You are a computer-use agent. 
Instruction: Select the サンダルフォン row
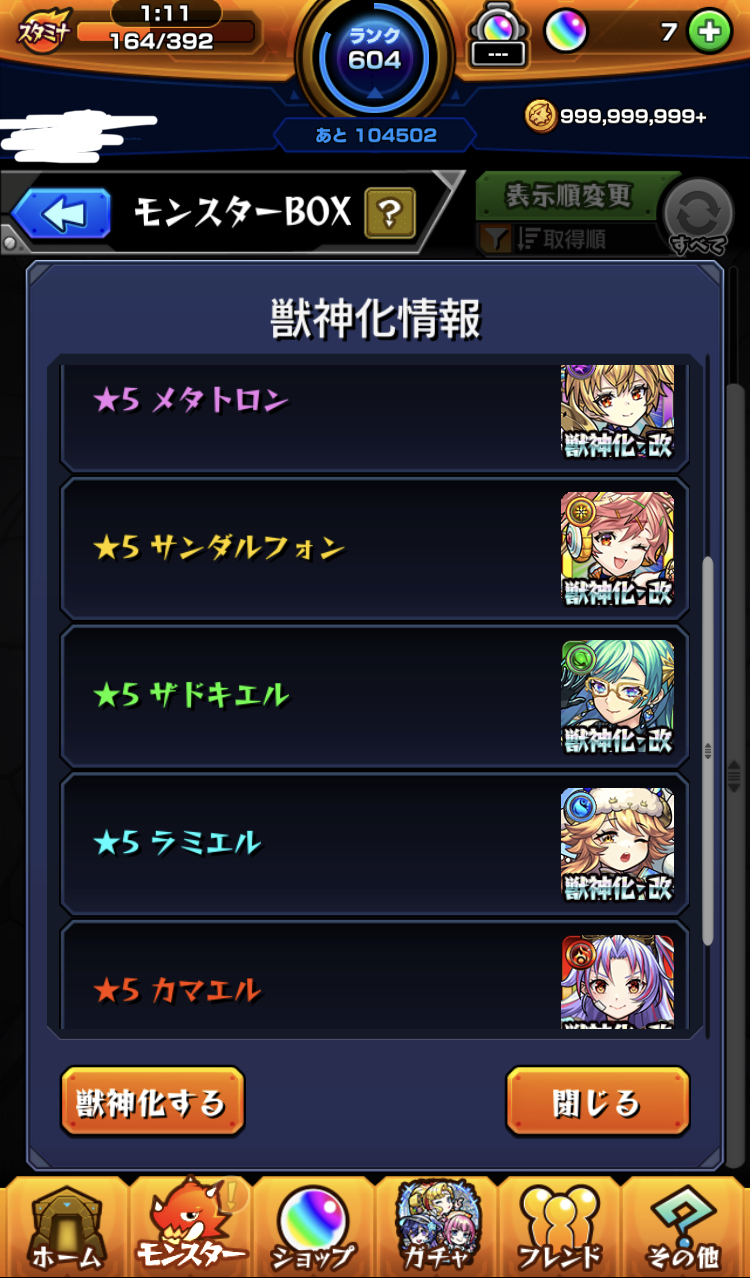pos(374,548)
